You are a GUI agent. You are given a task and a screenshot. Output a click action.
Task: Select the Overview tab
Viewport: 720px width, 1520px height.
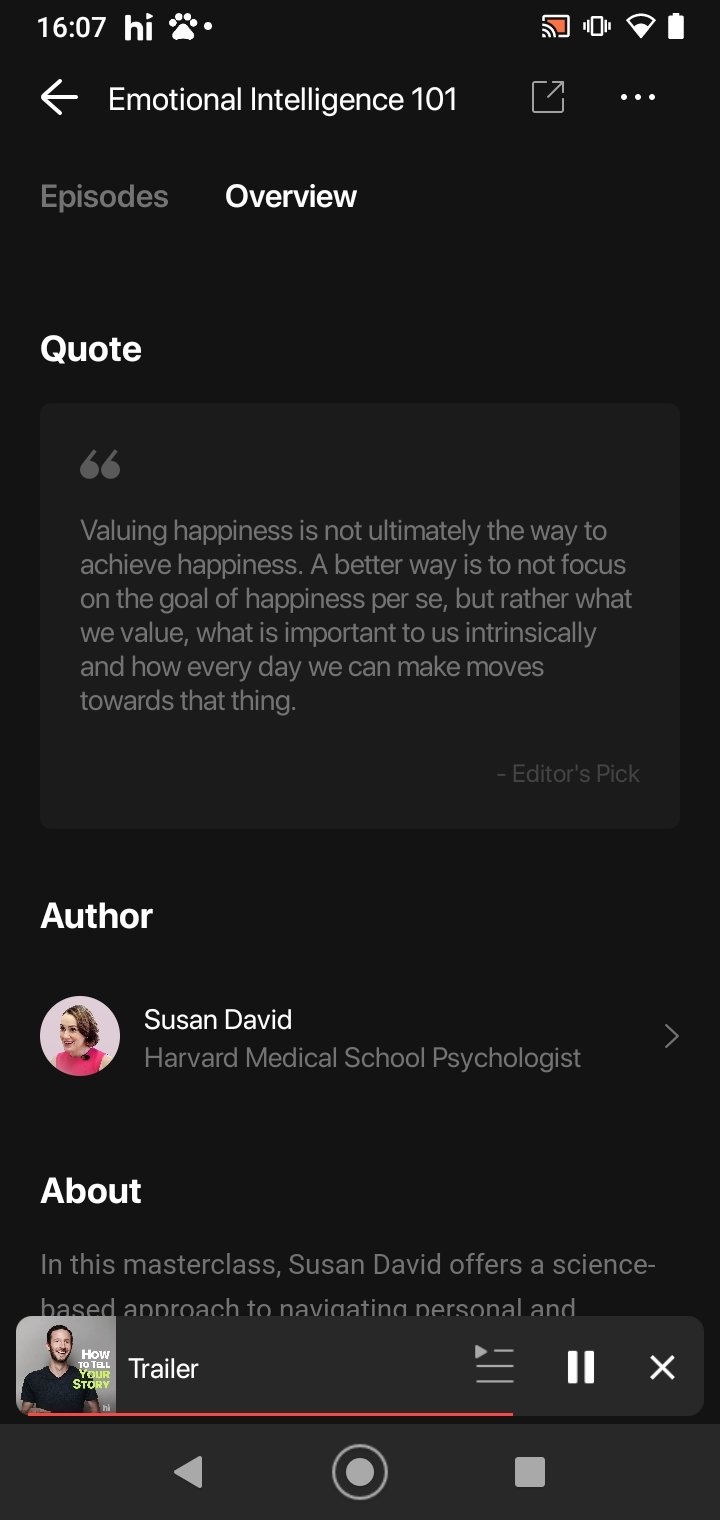291,196
